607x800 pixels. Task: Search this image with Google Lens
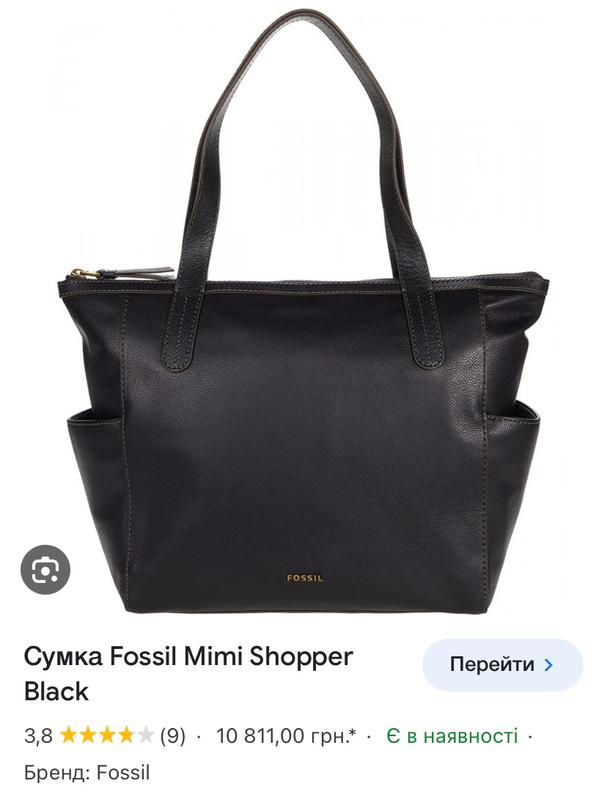(x=45, y=570)
